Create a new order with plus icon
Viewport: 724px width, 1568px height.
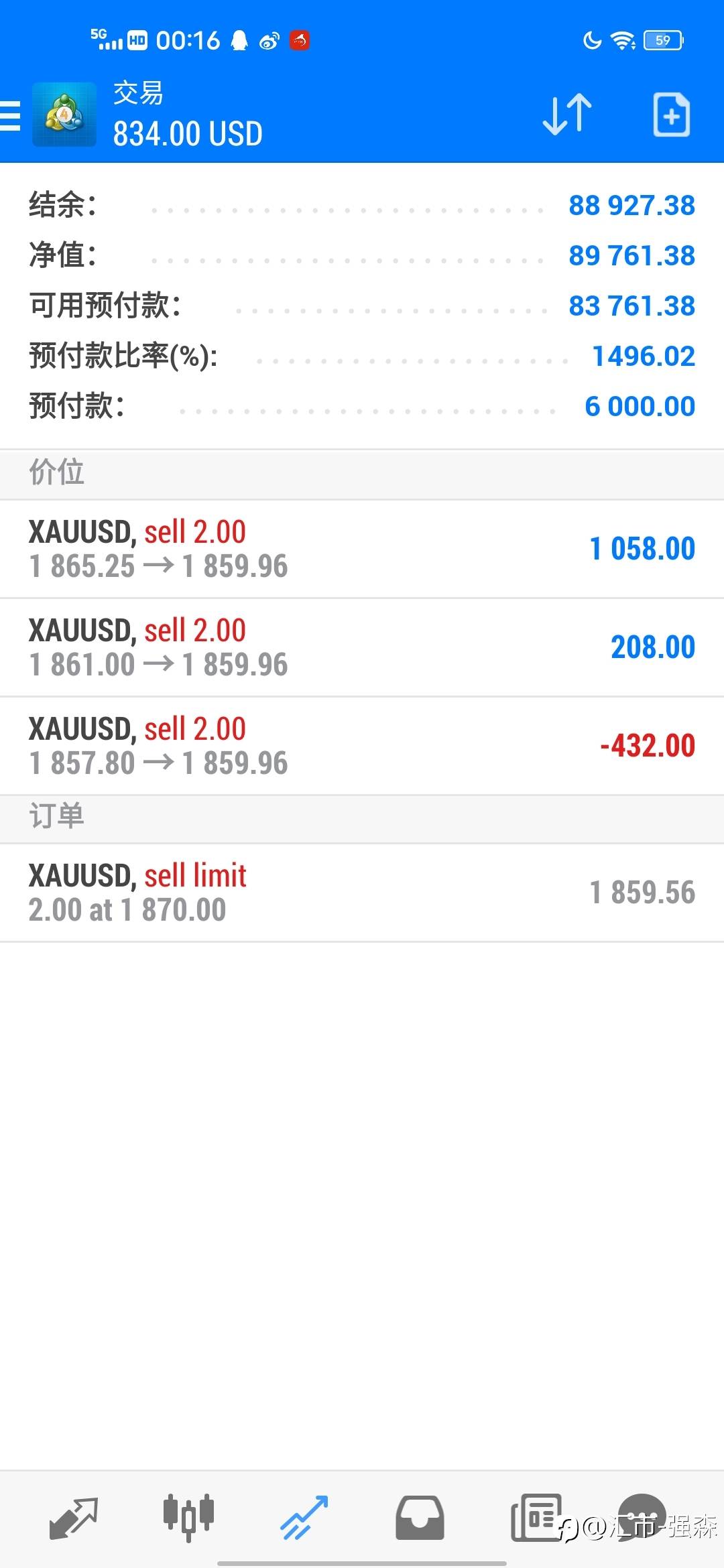(671, 115)
